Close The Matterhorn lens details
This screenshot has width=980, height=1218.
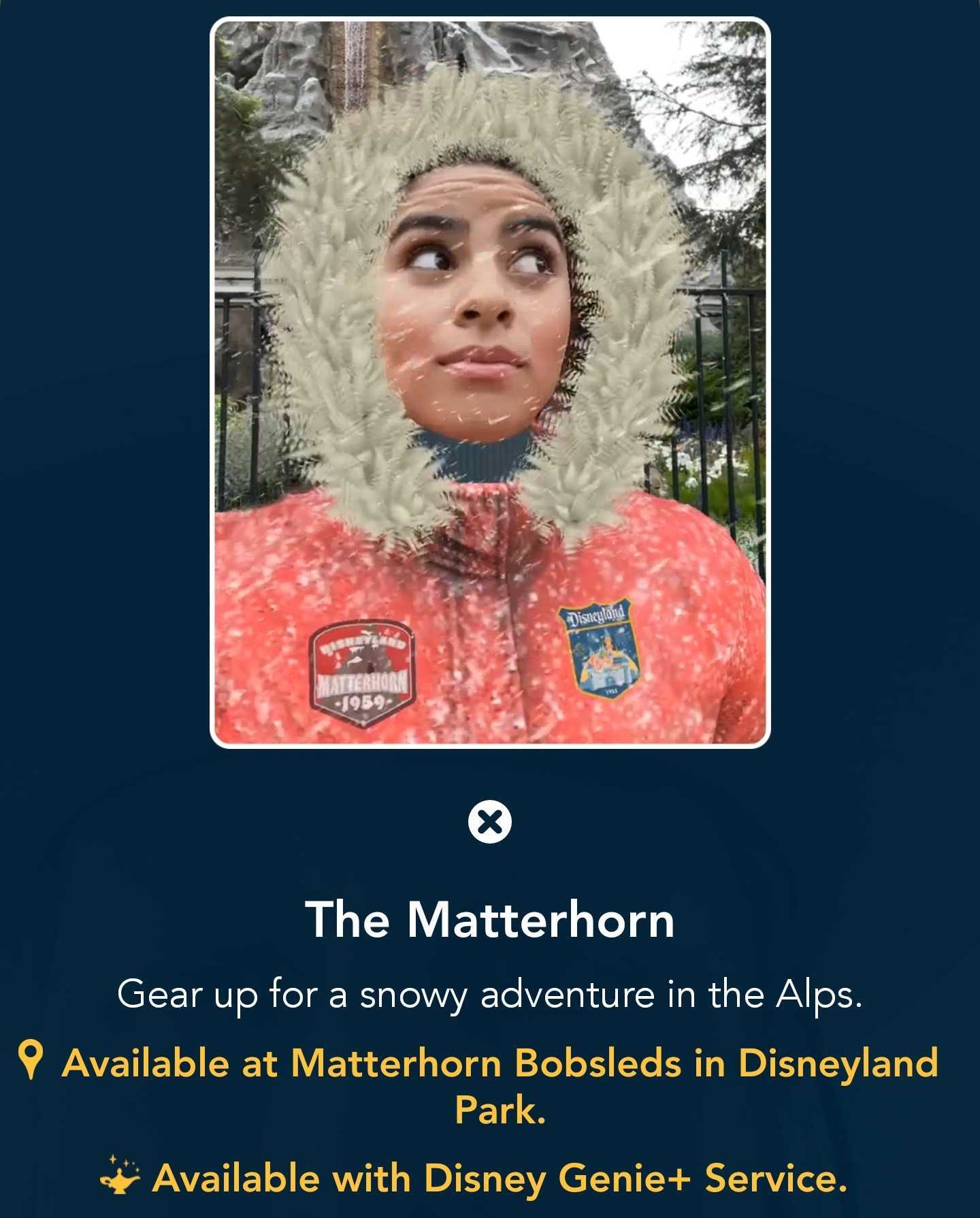coord(489,822)
